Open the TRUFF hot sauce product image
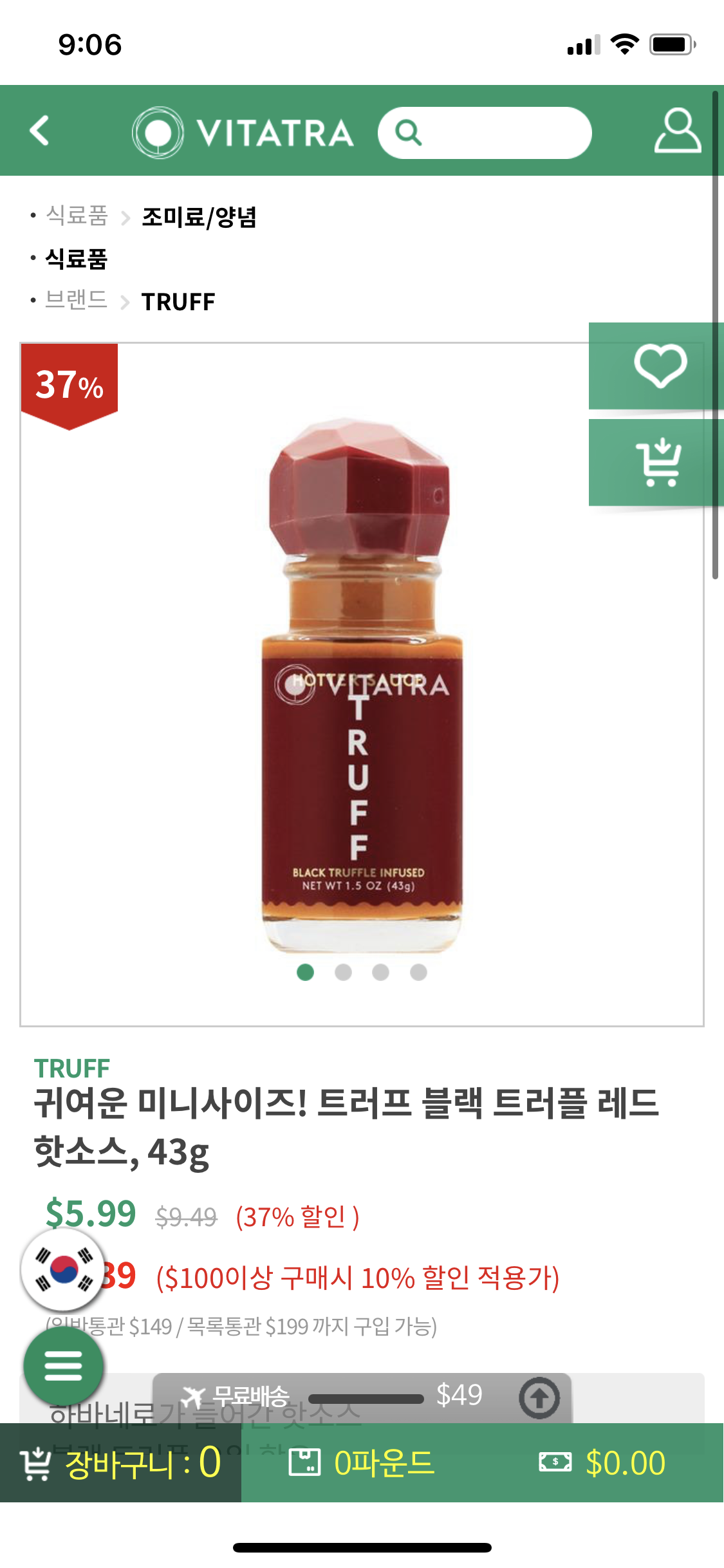724x1568 pixels. tap(360, 686)
